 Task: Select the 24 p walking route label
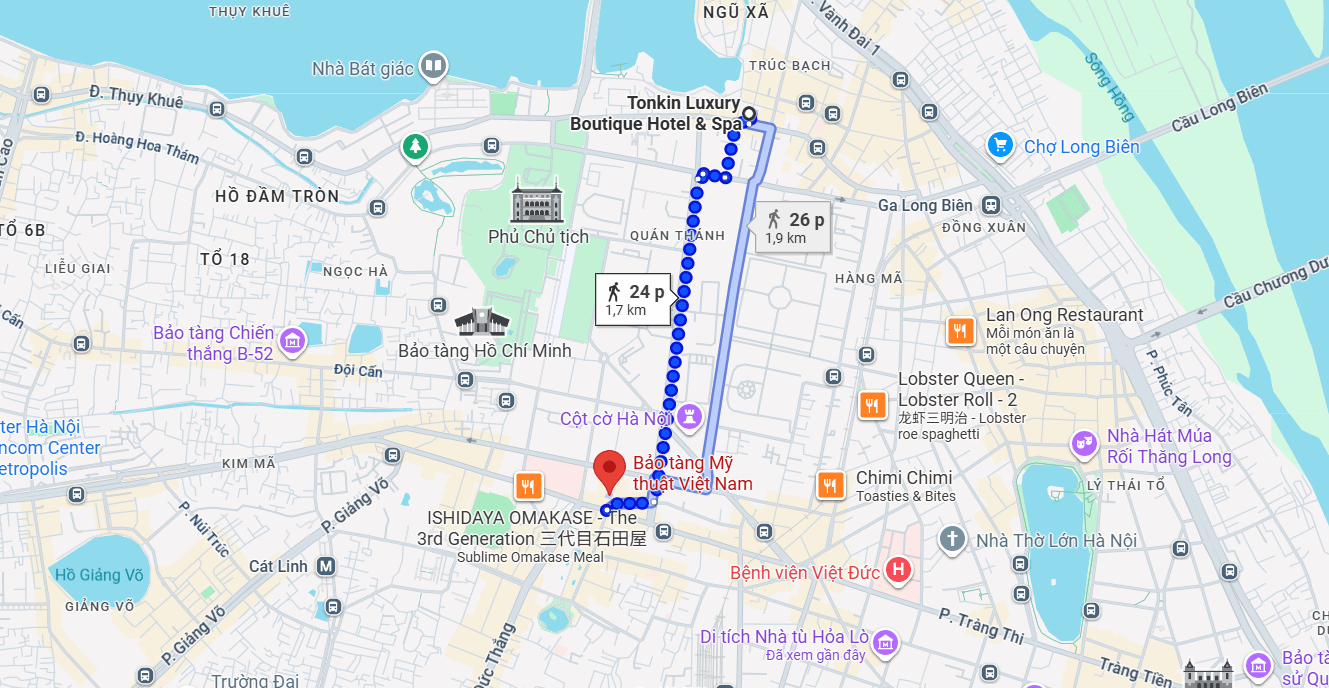pyautogui.click(x=634, y=299)
